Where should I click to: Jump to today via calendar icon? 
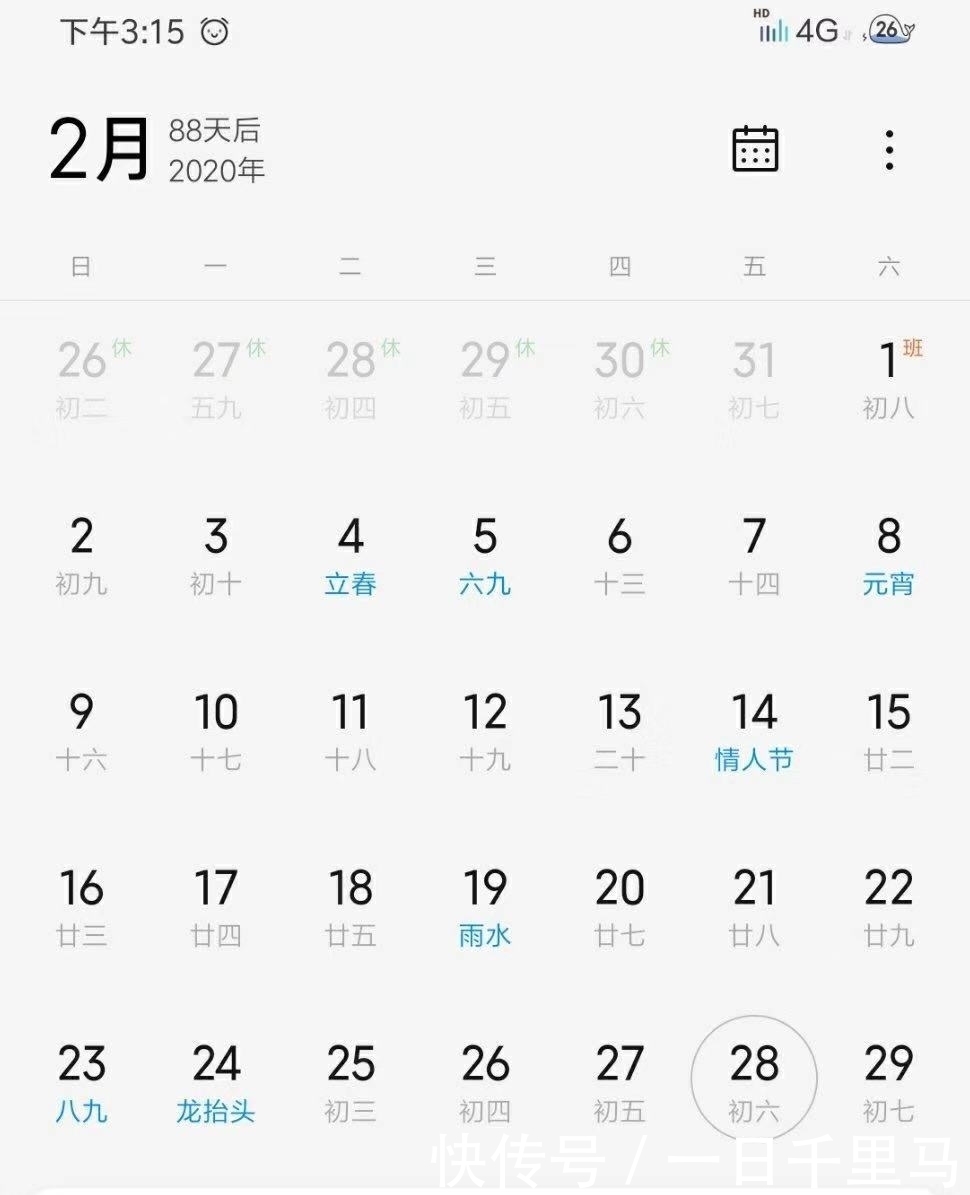pos(755,150)
